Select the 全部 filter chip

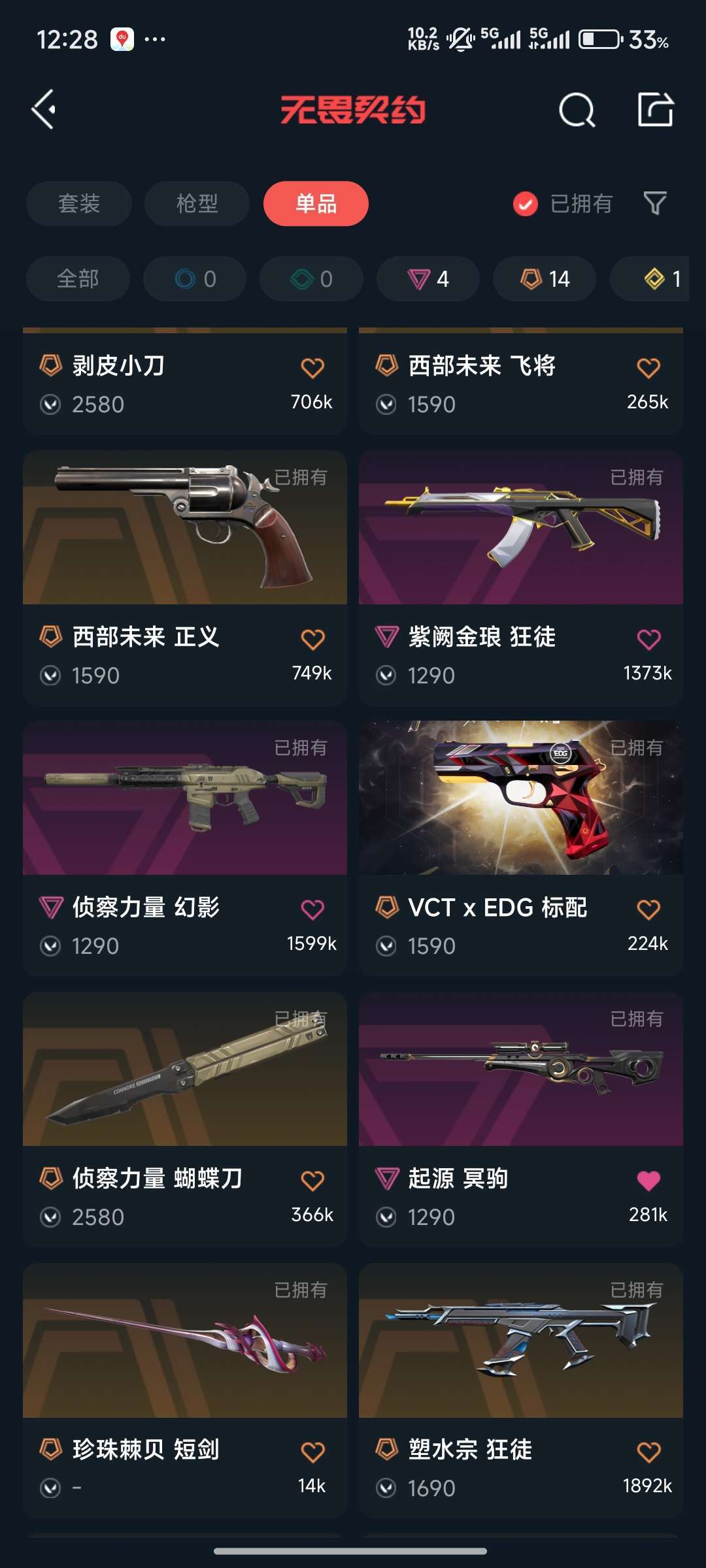(x=78, y=279)
